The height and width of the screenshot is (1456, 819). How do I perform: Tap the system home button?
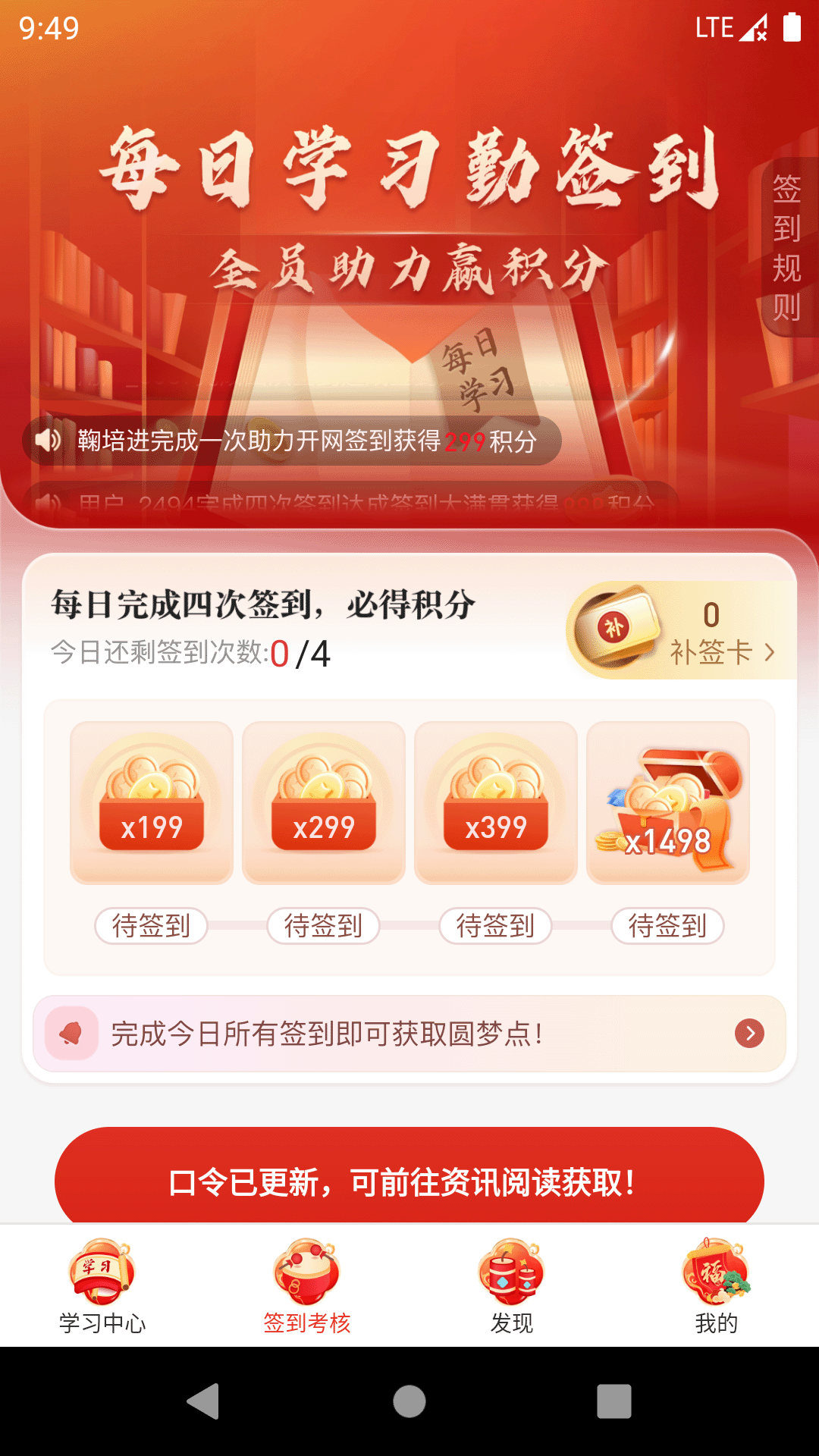(x=409, y=1401)
